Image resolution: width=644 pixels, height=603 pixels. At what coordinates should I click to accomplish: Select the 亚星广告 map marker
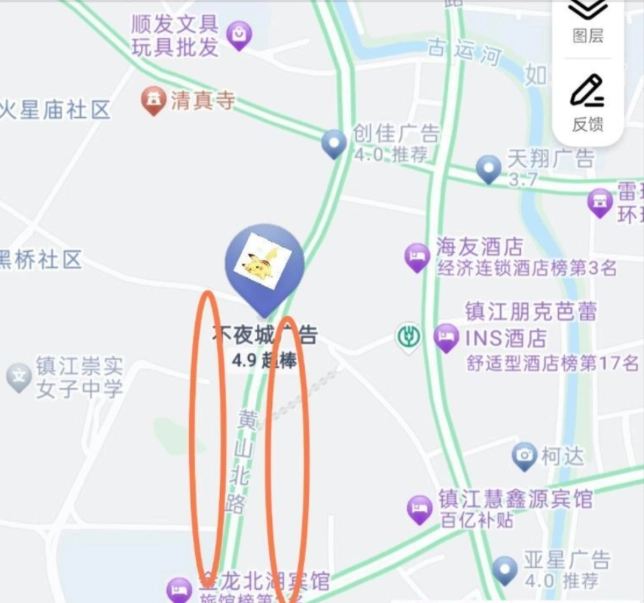(505, 571)
